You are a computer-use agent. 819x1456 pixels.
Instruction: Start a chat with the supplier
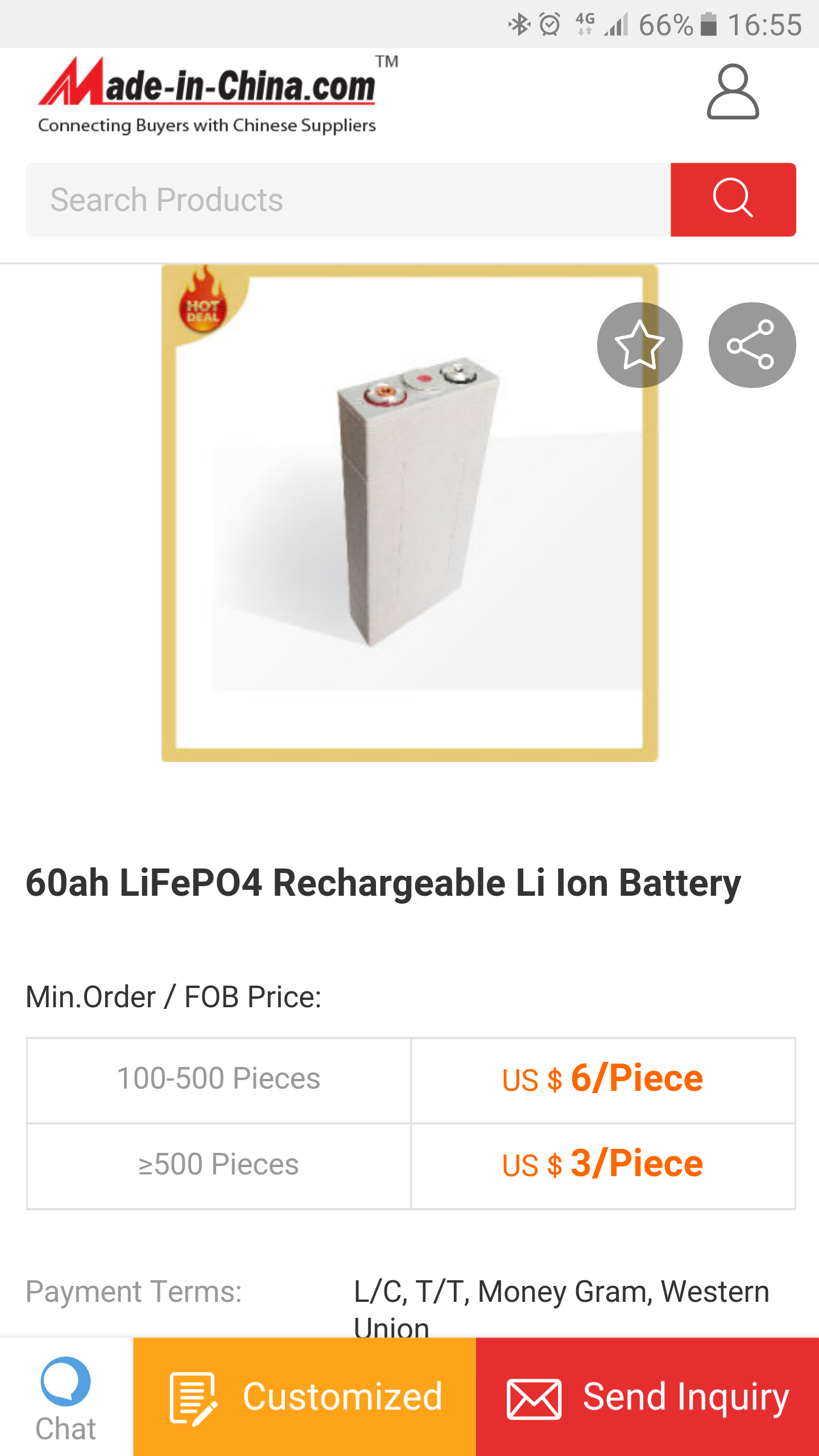tap(66, 1397)
